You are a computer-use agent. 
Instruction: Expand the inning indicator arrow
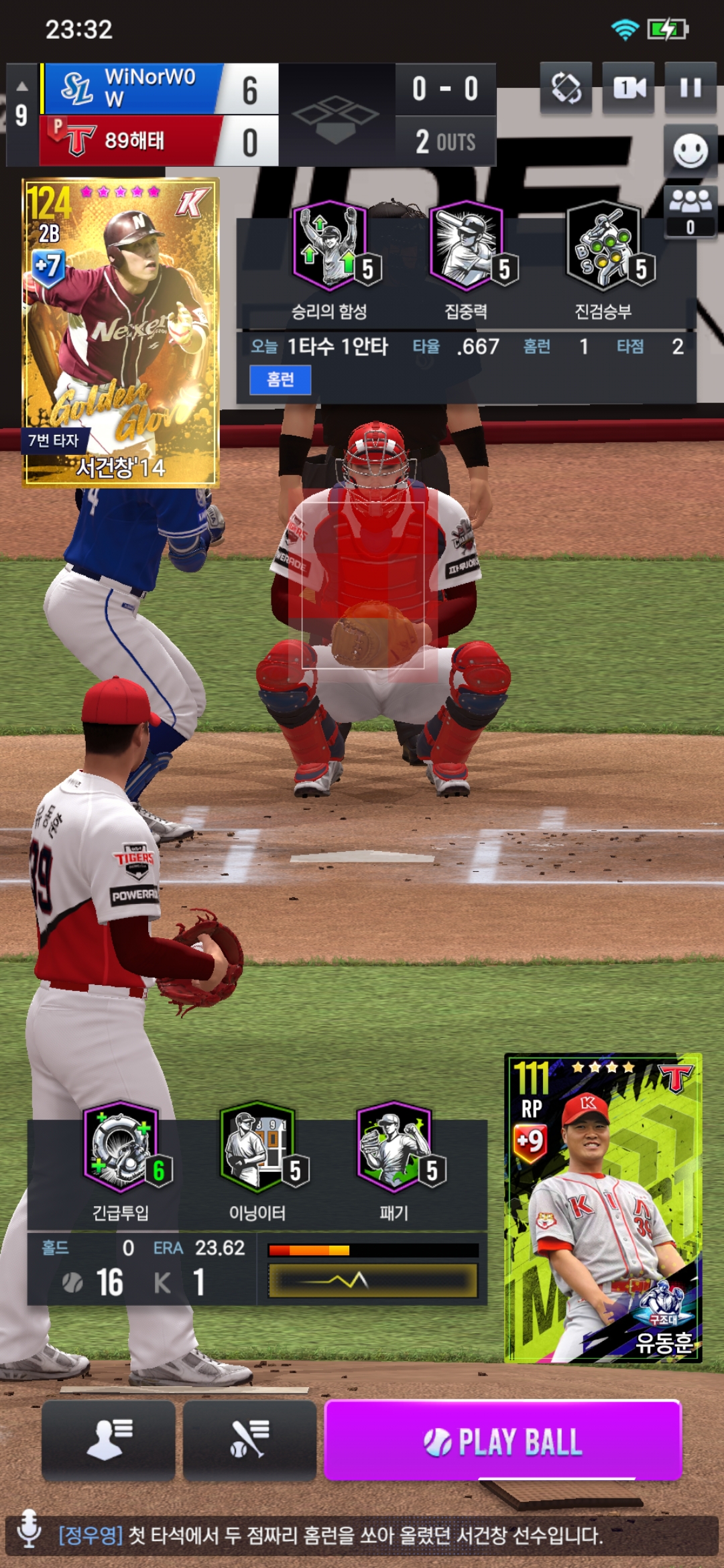(x=21, y=86)
